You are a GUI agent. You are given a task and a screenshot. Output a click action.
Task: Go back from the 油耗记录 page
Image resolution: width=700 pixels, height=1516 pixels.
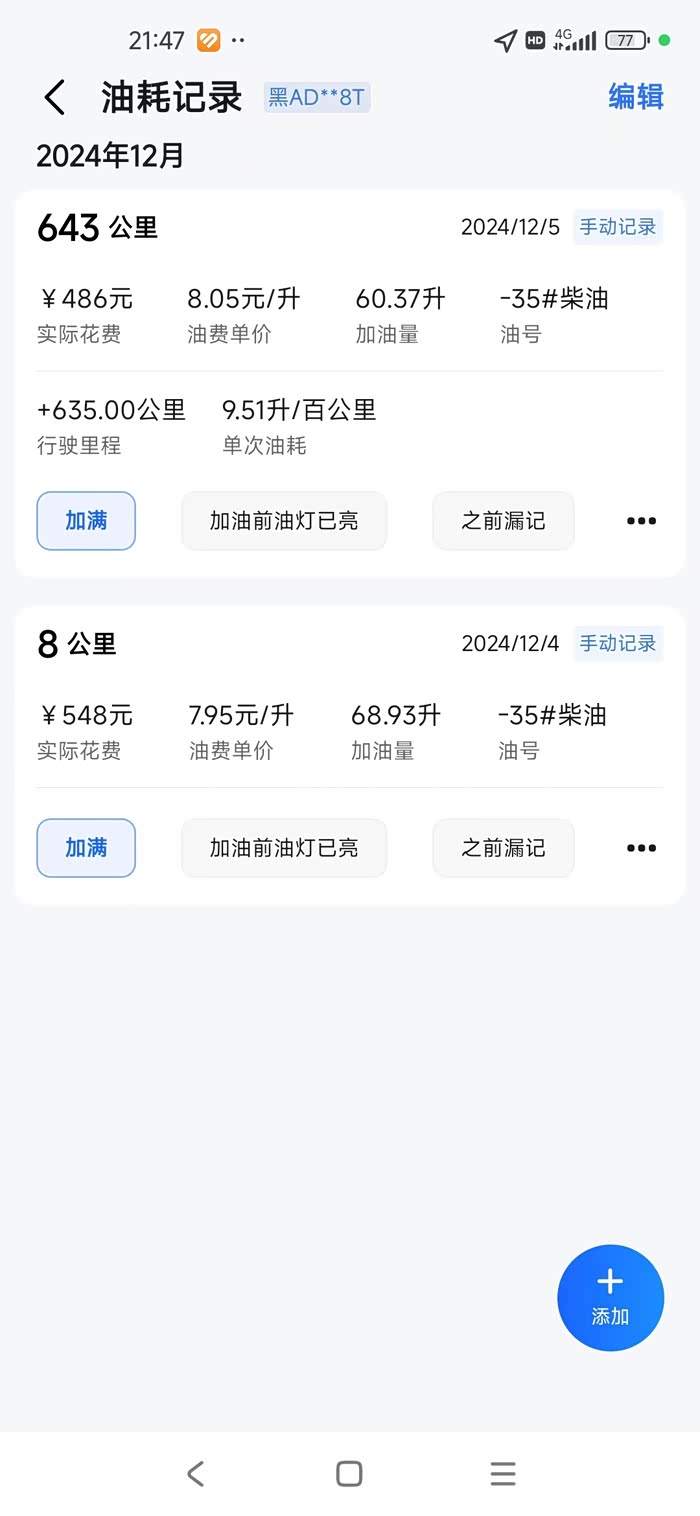point(55,98)
